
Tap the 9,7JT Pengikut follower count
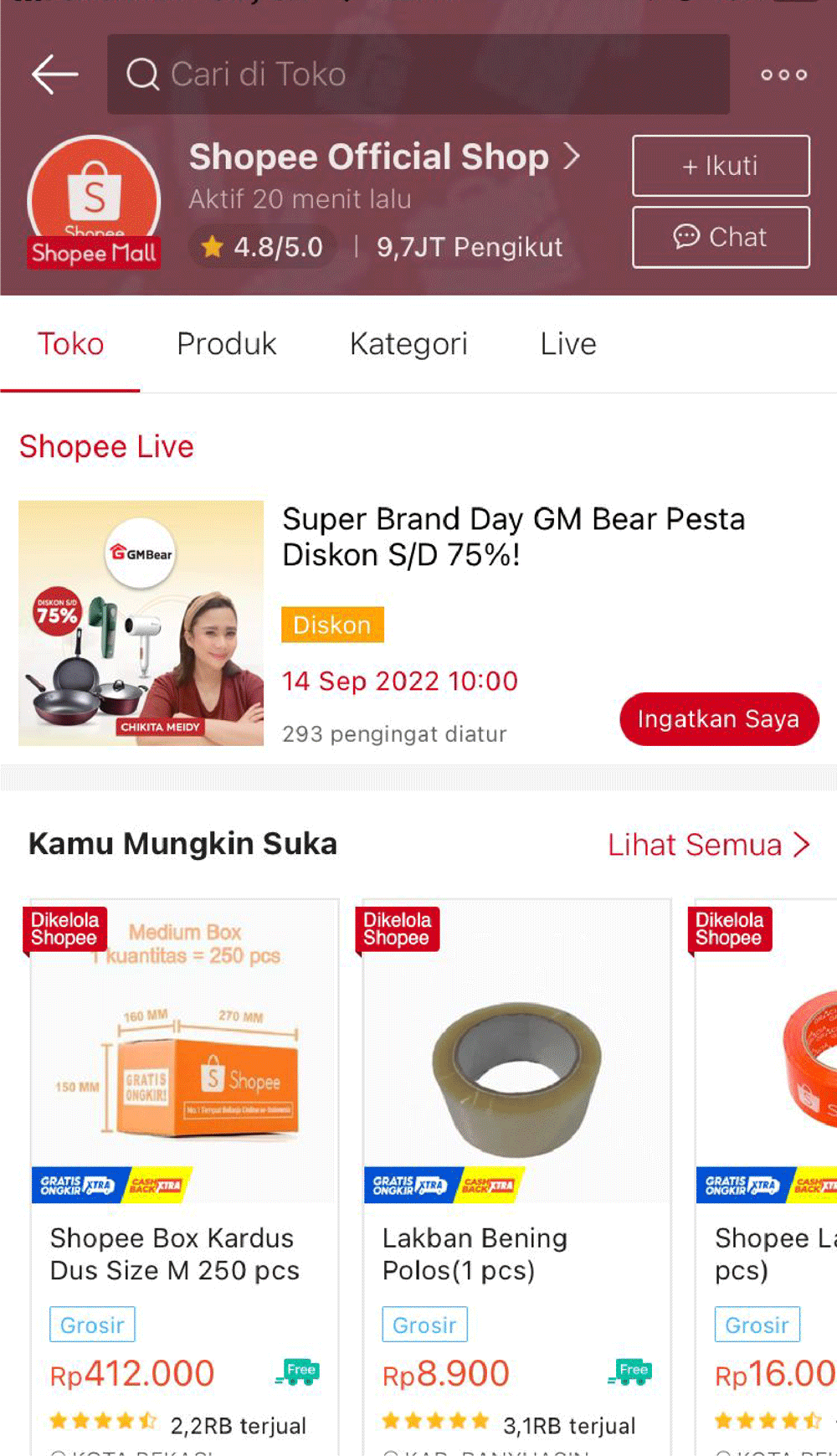click(470, 246)
